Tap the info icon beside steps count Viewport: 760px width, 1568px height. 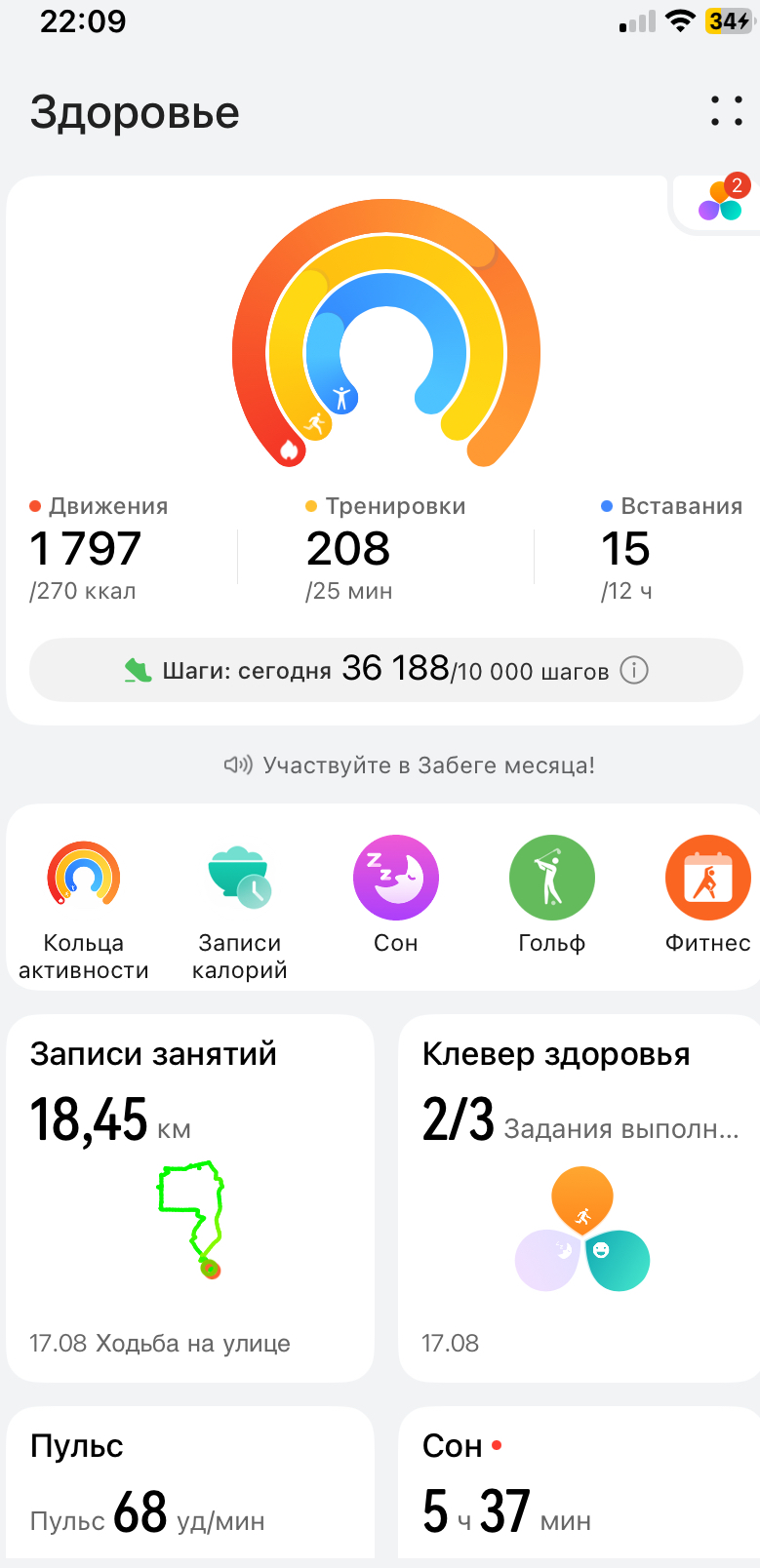click(634, 671)
